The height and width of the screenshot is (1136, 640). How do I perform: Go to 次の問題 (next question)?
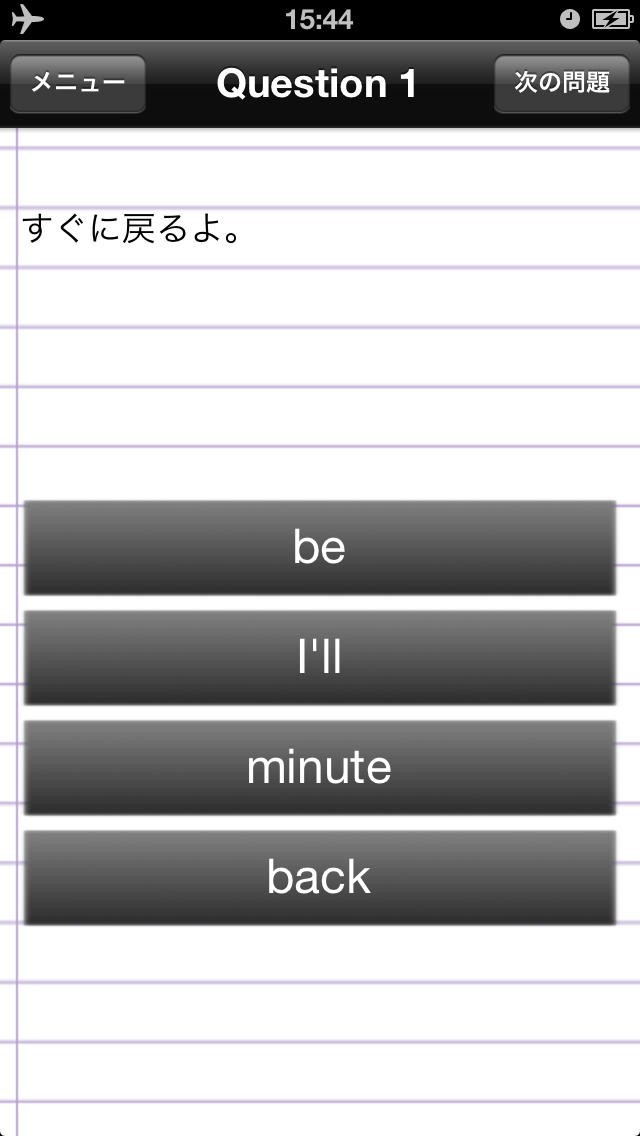562,83
